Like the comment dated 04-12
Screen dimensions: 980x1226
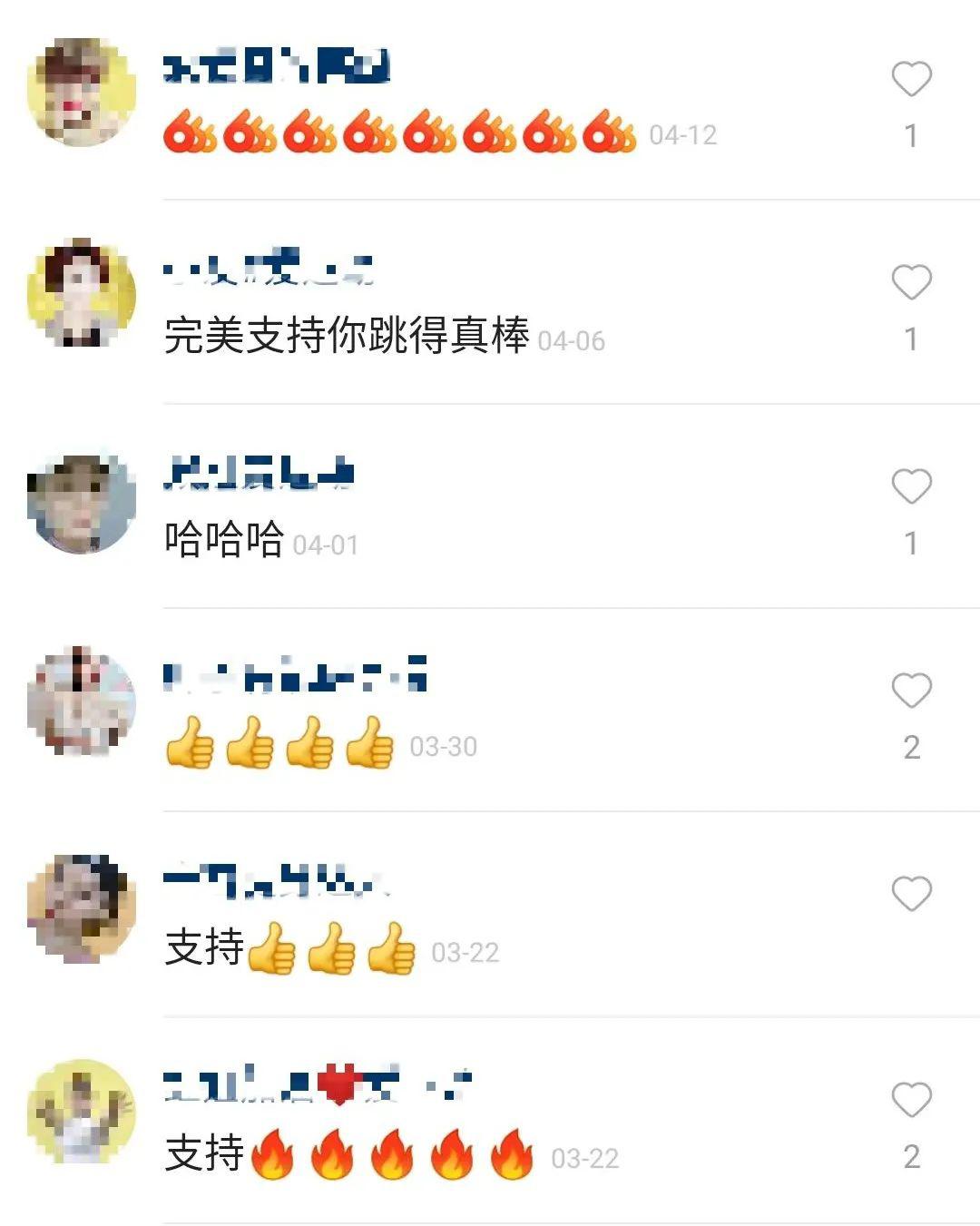911,79
